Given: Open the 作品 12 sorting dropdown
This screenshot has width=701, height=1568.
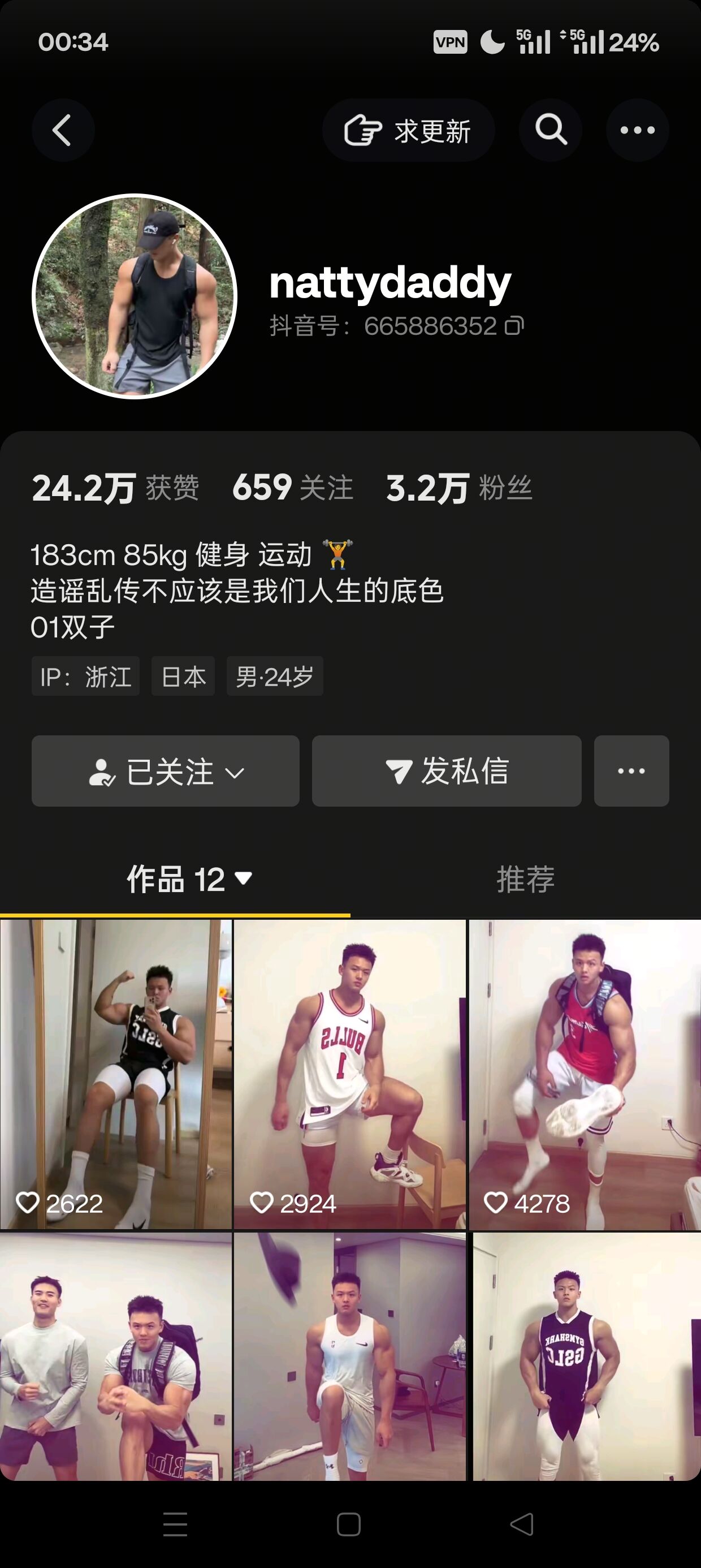Looking at the screenshot, I should tap(189, 879).
